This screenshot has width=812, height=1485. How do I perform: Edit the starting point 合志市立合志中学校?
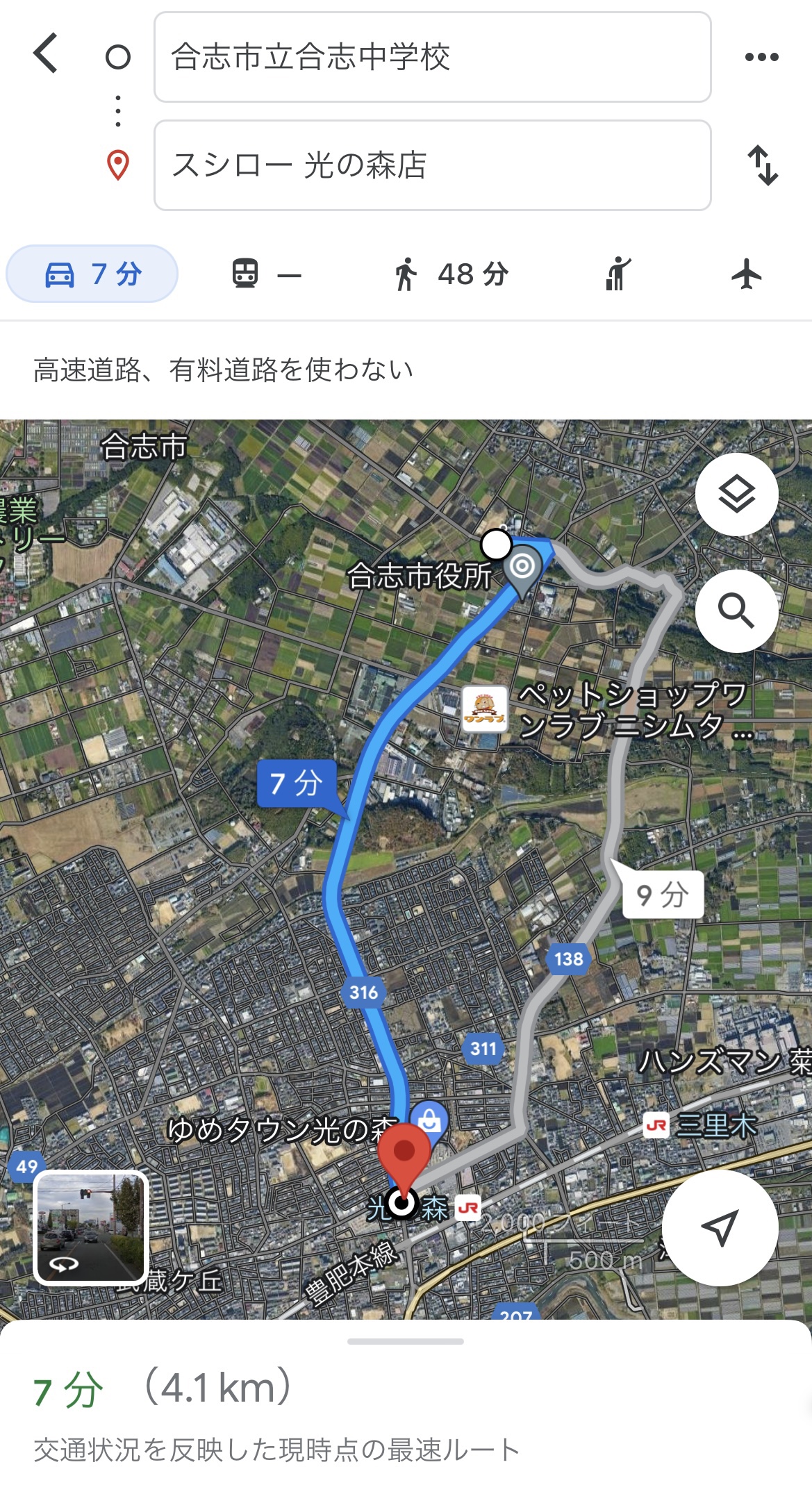[432, 57]
